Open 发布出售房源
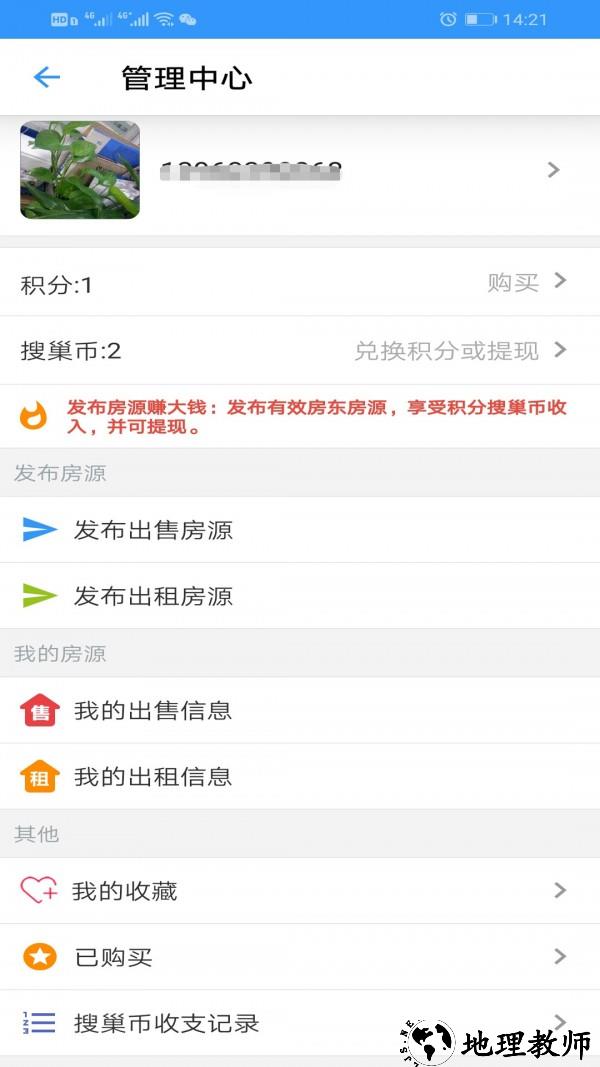 click(153, 530)
